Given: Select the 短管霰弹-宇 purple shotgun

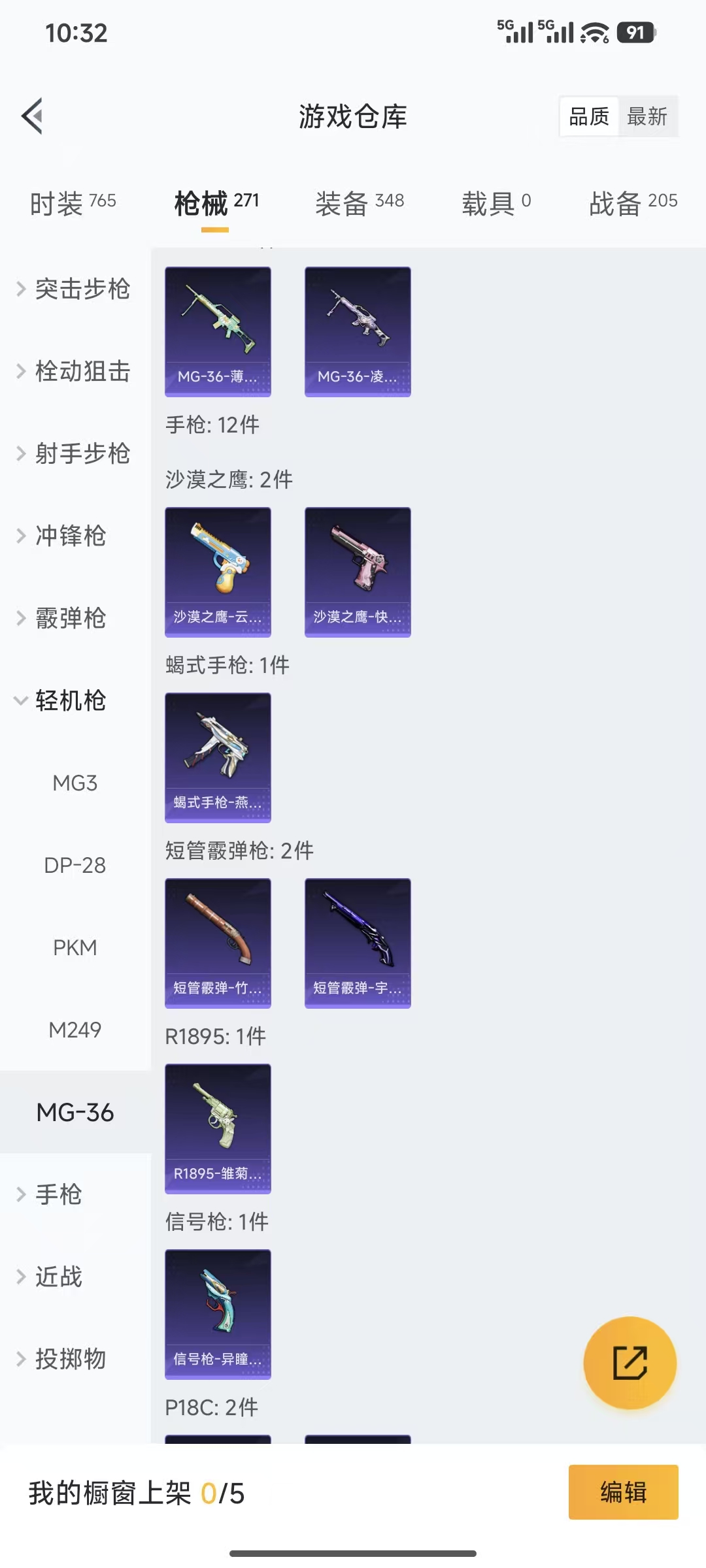Looking at the screenshot, I should 358,943.
